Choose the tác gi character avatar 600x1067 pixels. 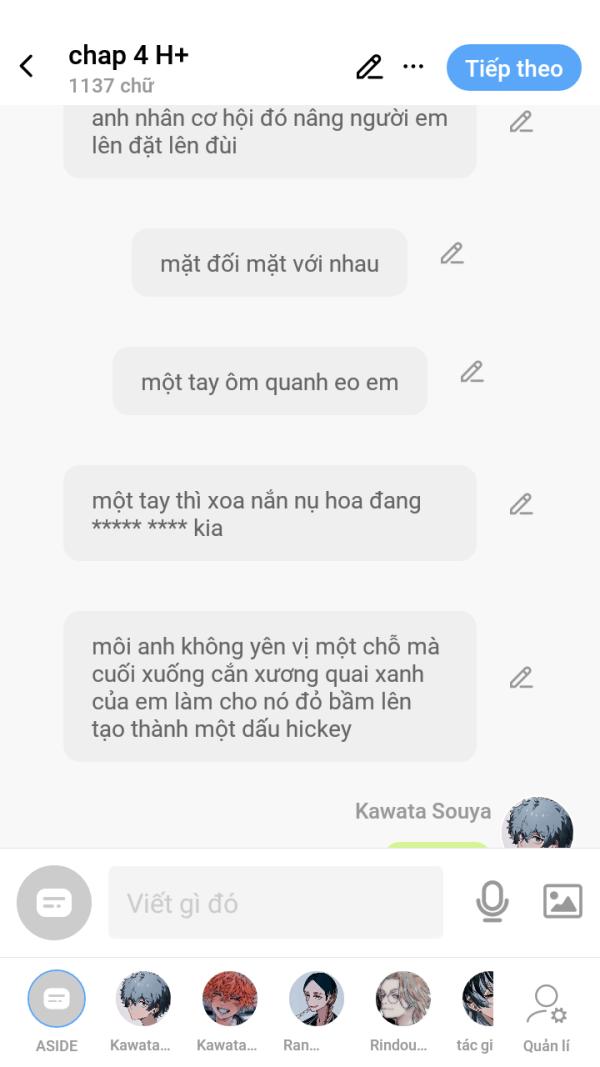tap(478, 999)
